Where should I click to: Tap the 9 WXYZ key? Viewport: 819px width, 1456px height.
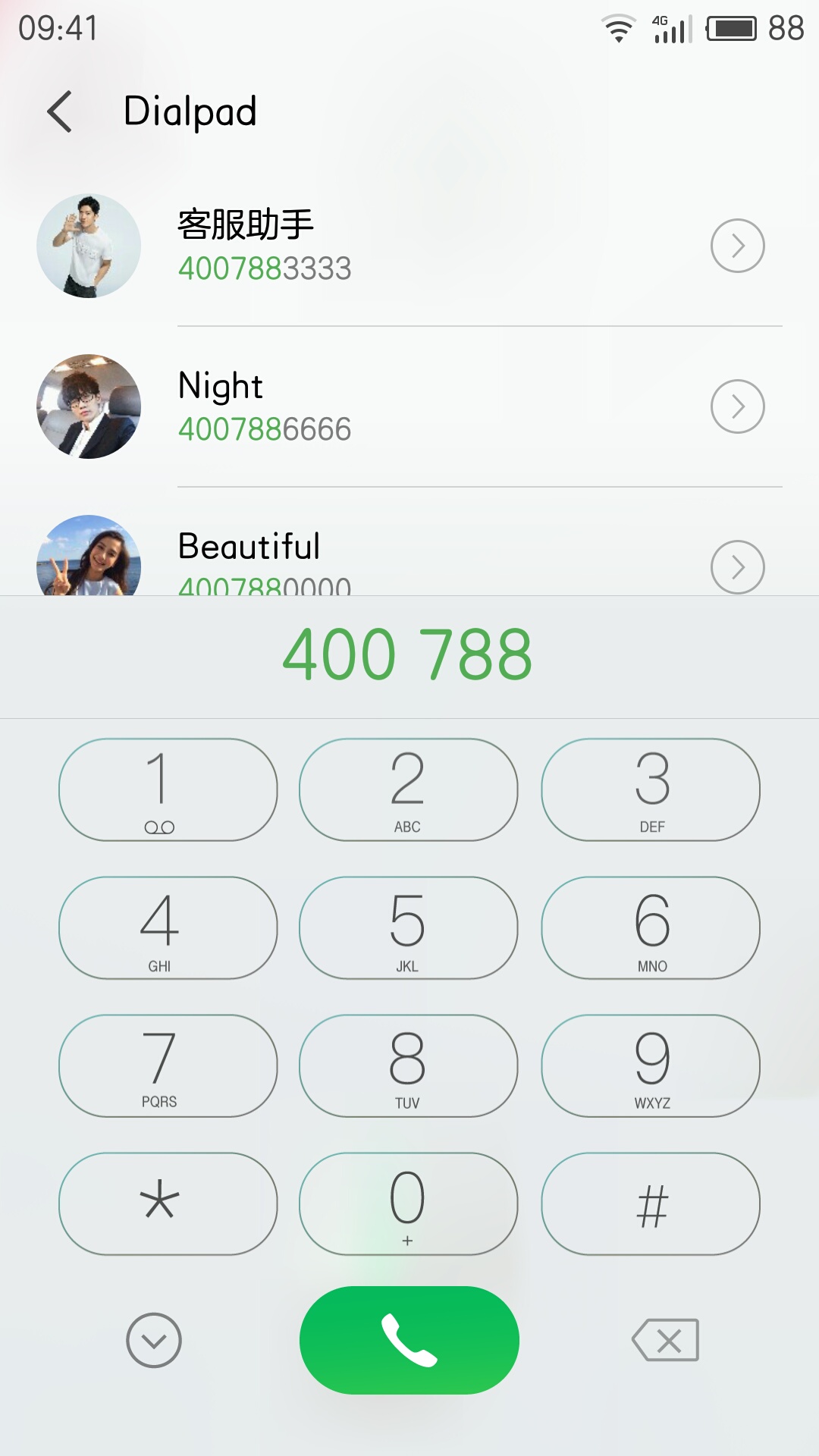[x=651, y=1065]
